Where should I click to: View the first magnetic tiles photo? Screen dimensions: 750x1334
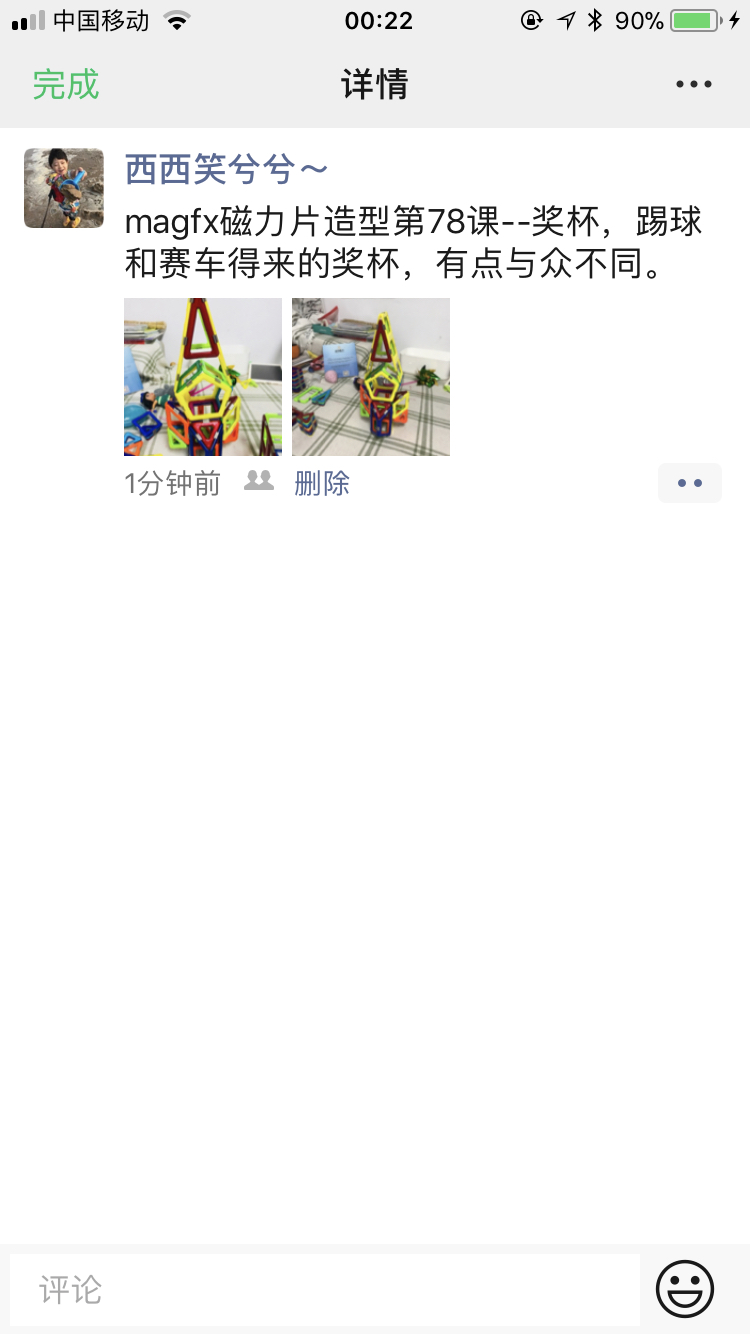[x=203, y=377]
